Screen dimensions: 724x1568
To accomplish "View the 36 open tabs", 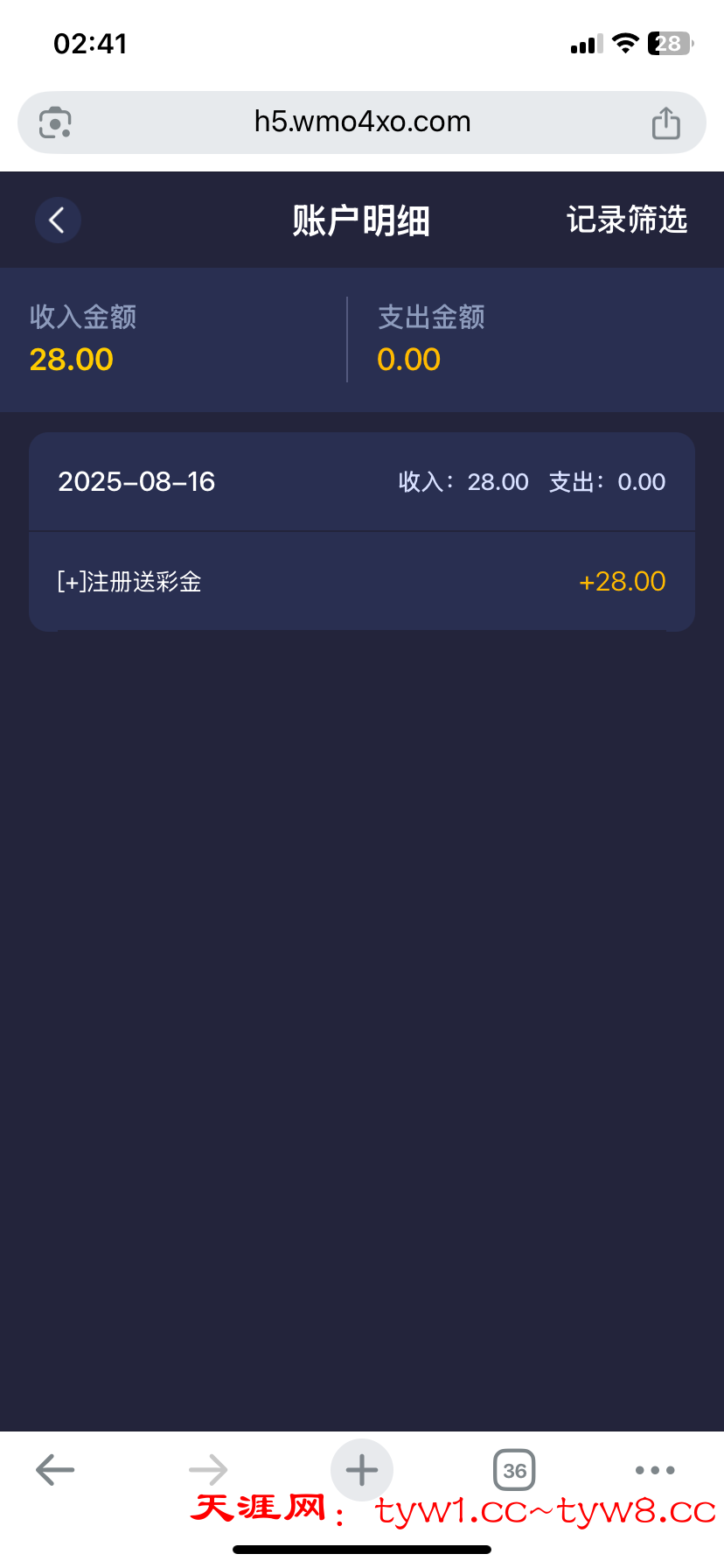I will [x=514, y=1470].
